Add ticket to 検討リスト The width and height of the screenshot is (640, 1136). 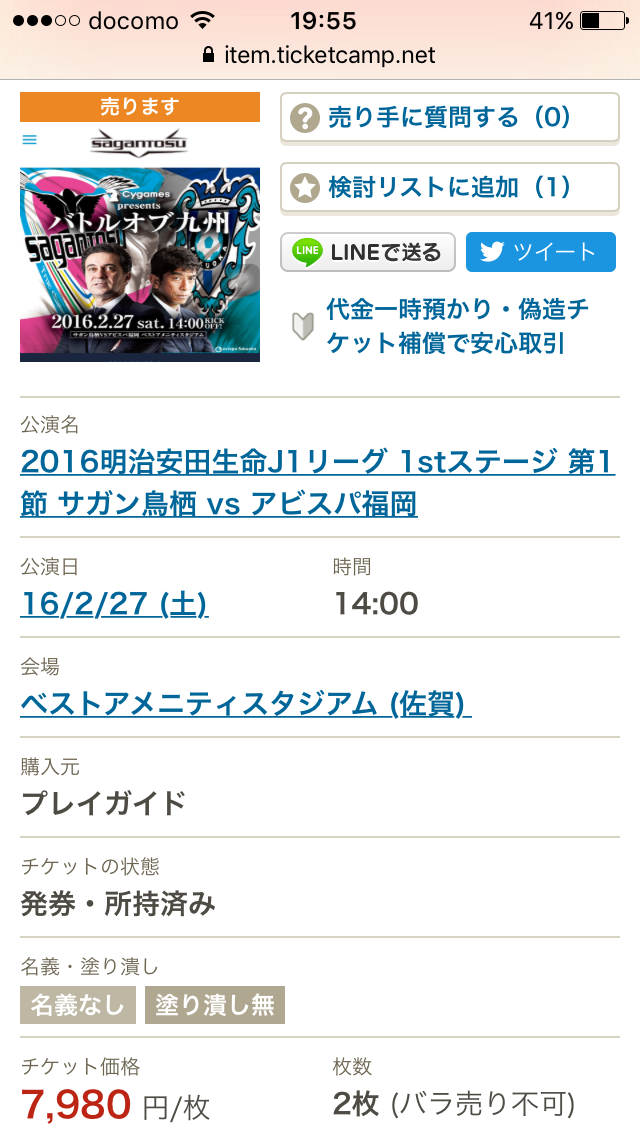[x=449, y=188]
